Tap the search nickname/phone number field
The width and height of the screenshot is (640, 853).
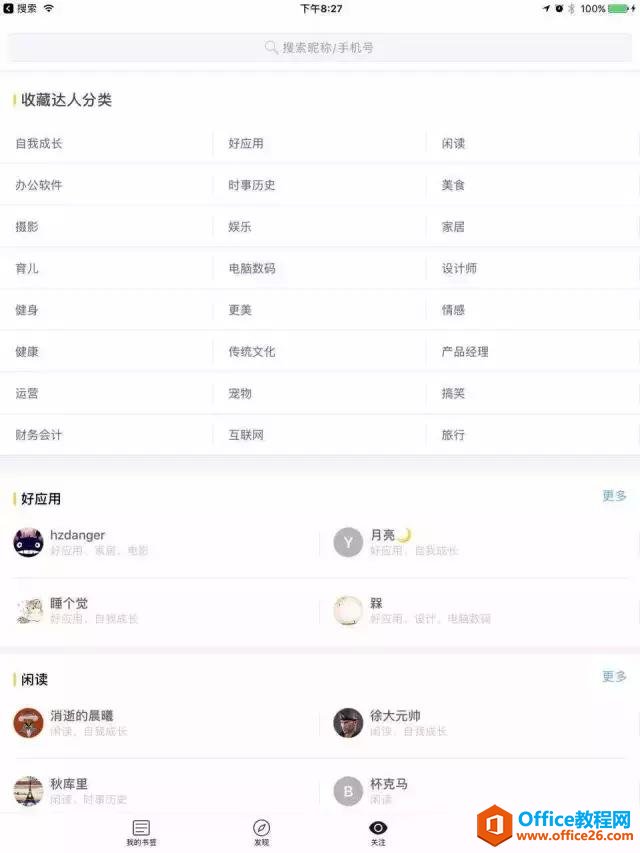pos(320,47)
